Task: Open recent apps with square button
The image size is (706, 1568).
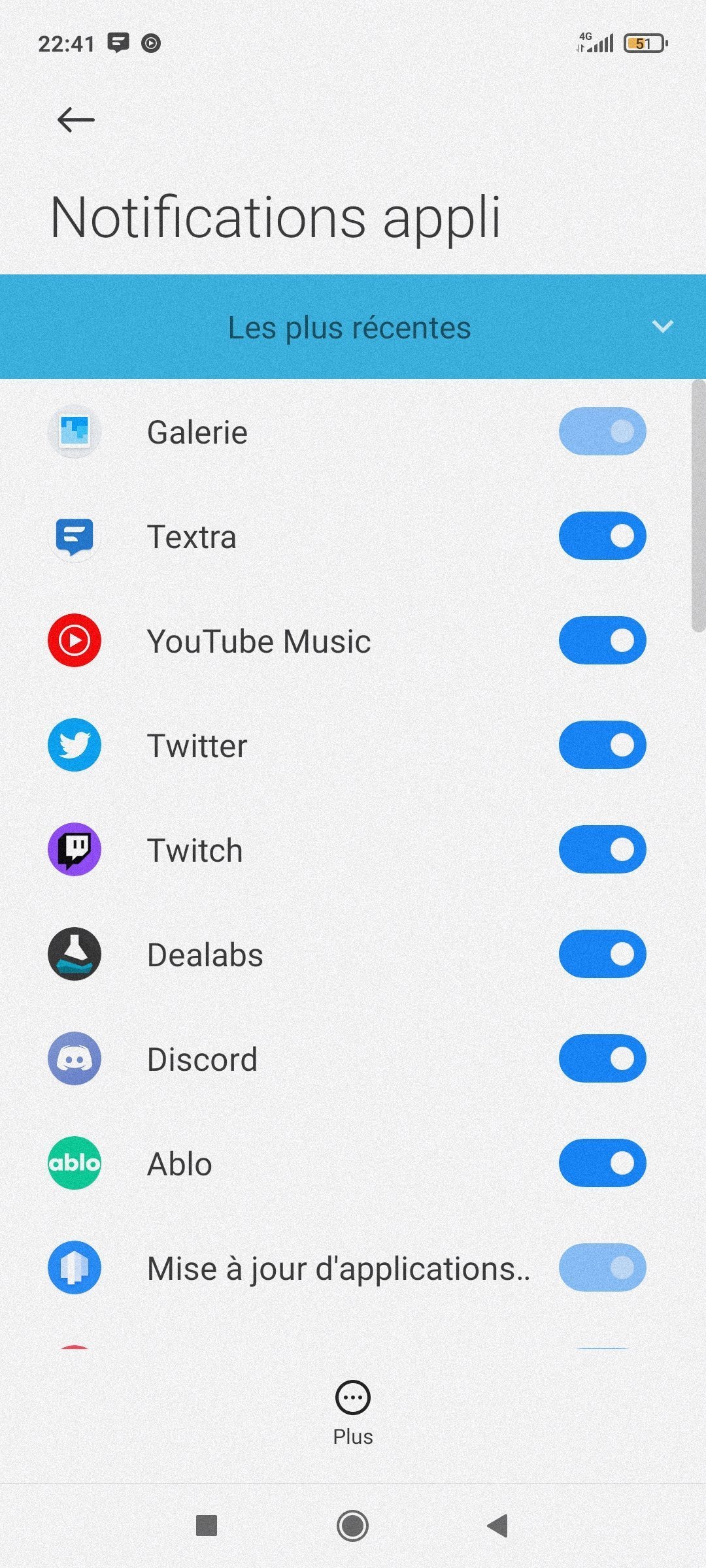Action: 207,1526
